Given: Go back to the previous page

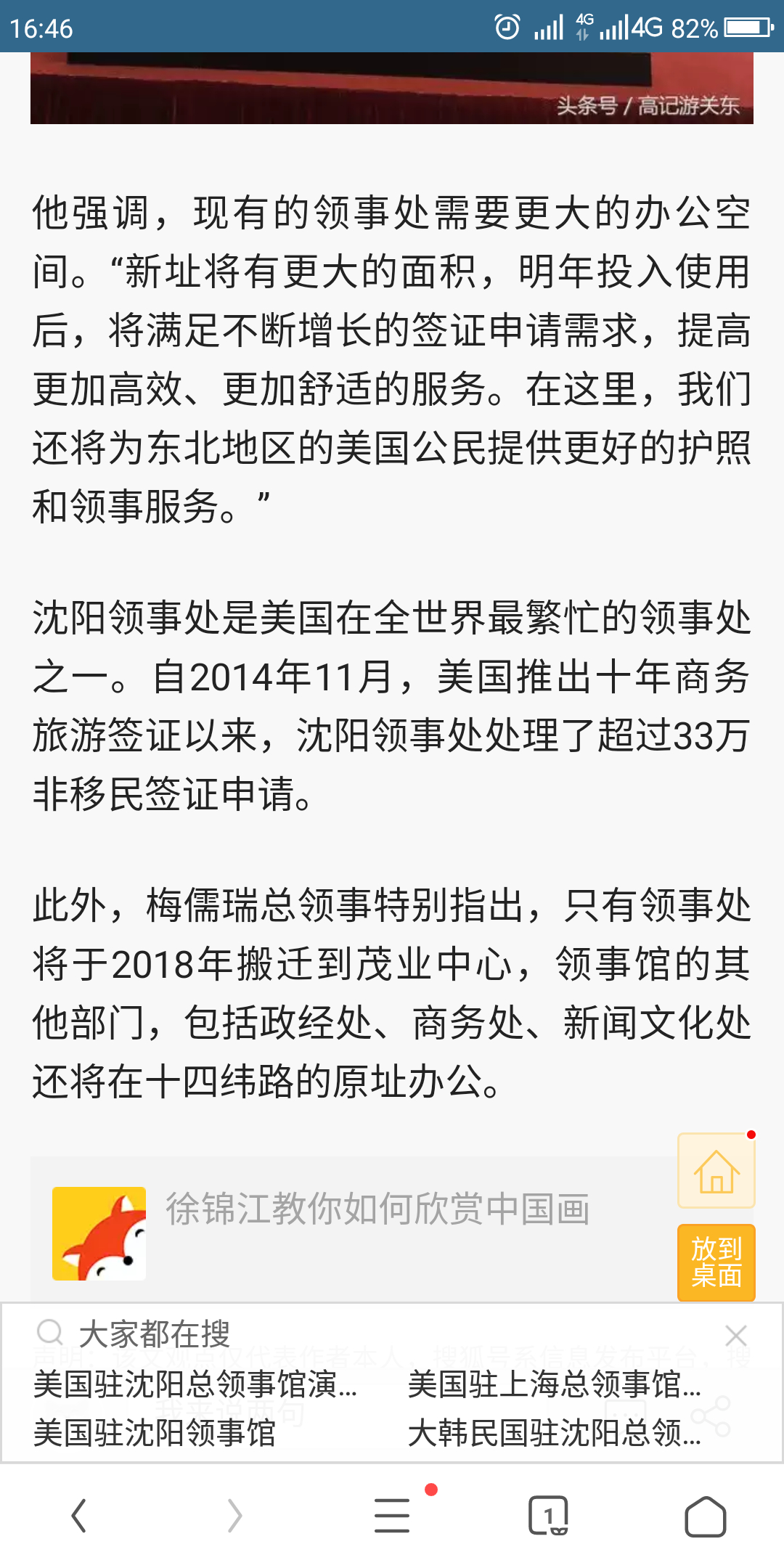Looking at the screenshot, I should pos(78,1516).
